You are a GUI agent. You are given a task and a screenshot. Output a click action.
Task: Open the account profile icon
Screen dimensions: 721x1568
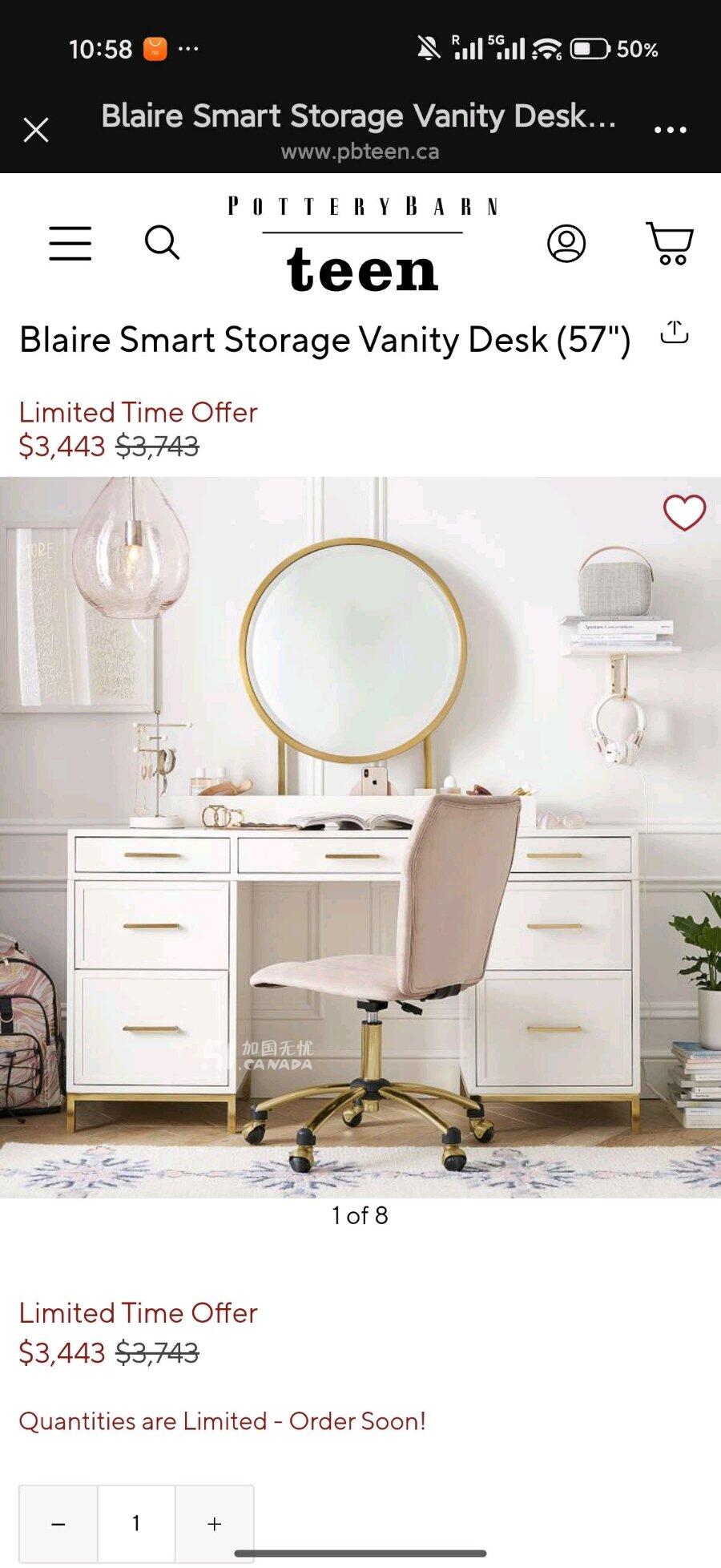566,243
